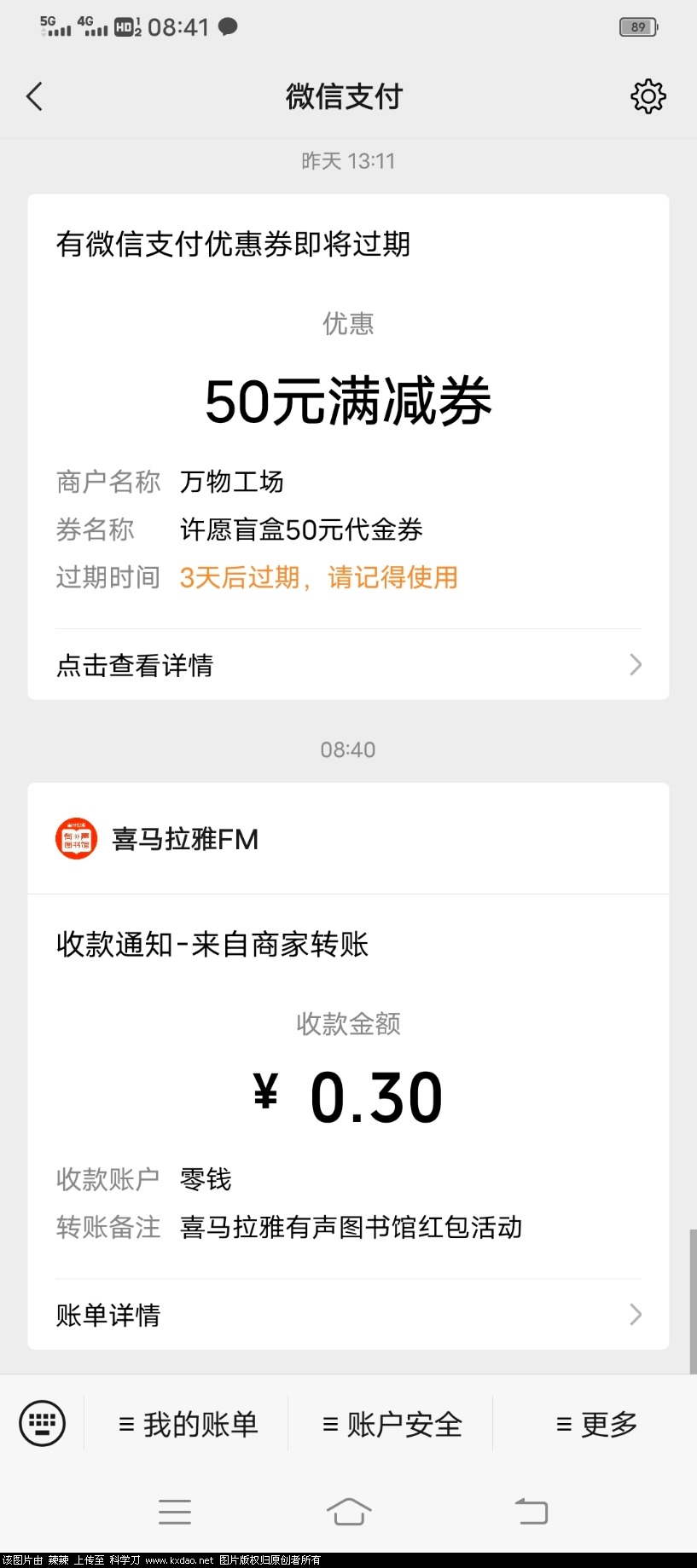Open the 喜马拉雅FM official account logo
The height and width of the screenshot is (1568, 697).
click(76, 838)
